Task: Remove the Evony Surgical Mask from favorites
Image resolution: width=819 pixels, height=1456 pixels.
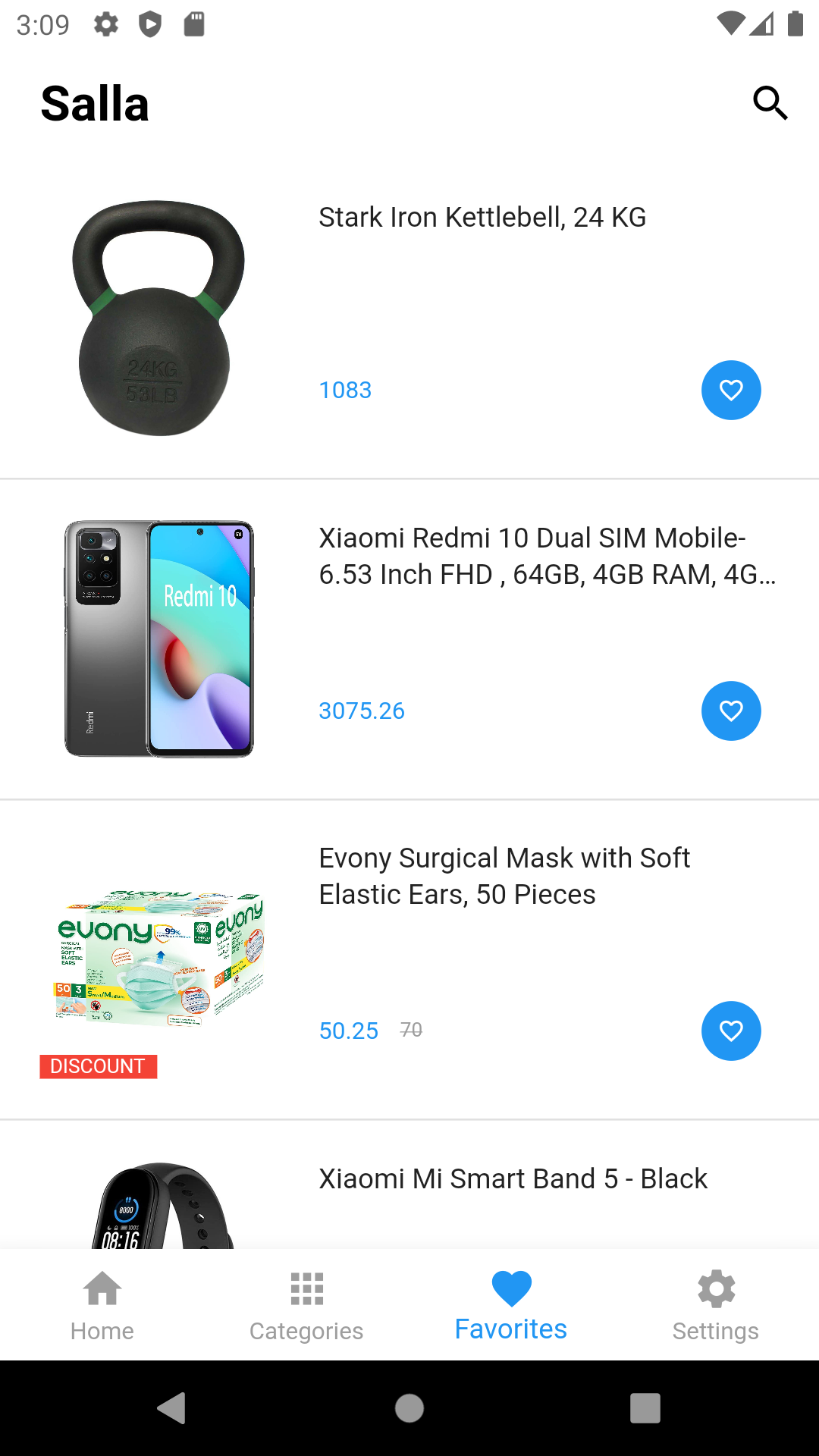Action: [x=730, y=1031]
